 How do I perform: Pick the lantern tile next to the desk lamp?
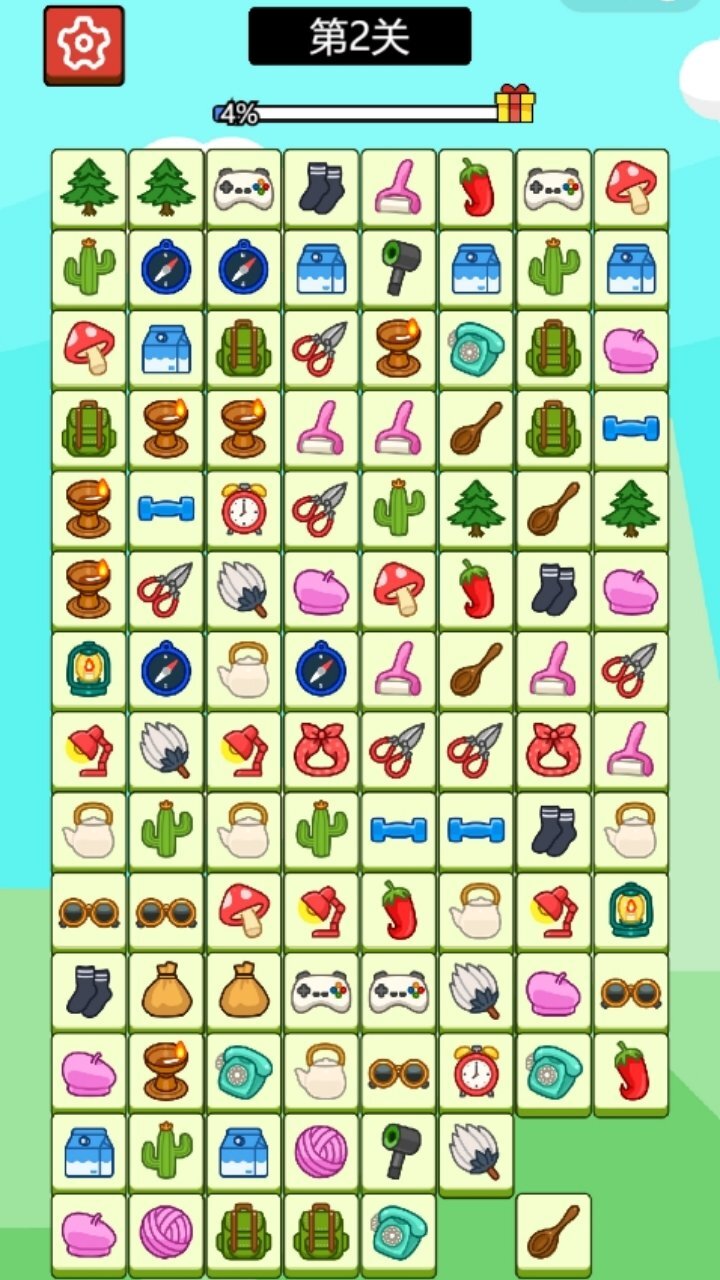click(630, 909)
